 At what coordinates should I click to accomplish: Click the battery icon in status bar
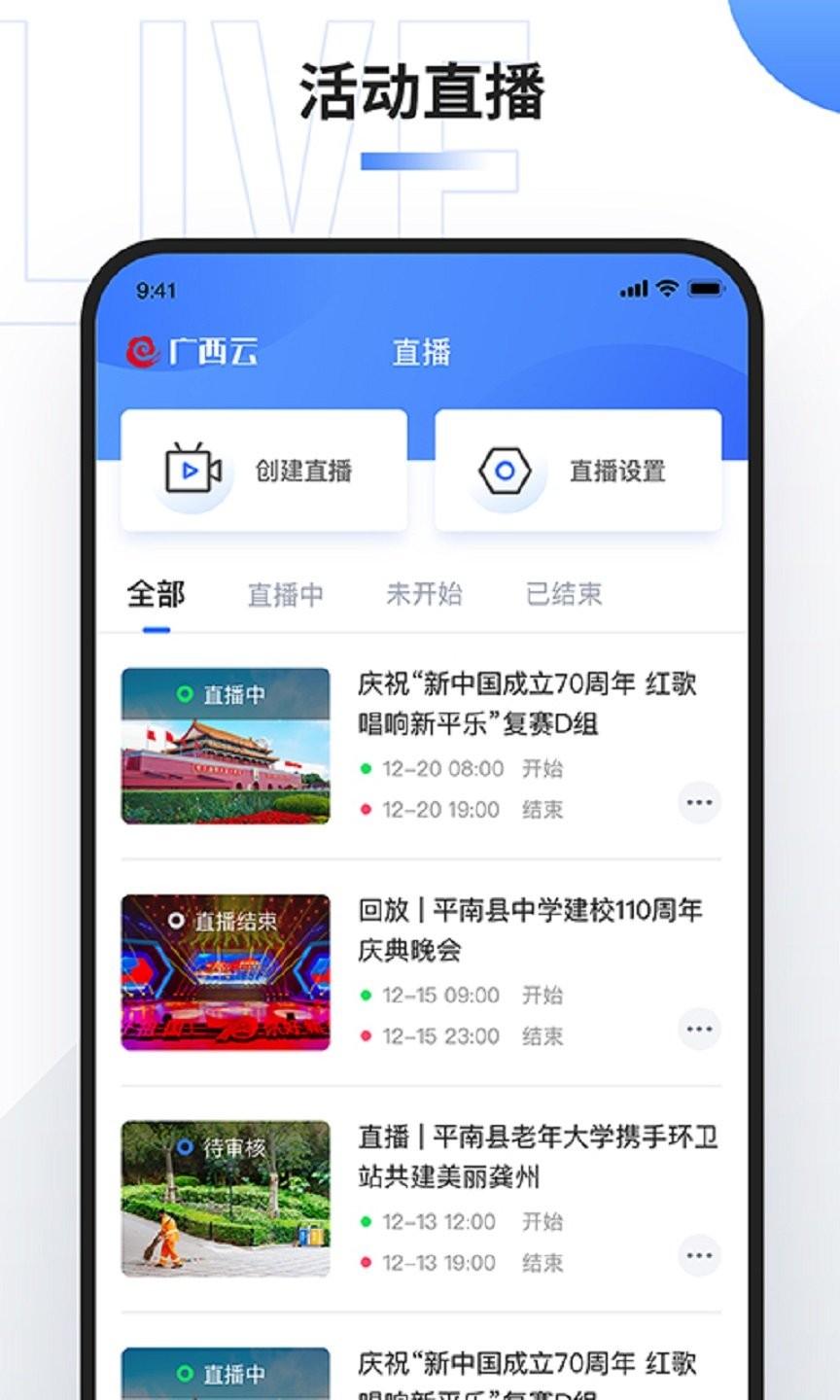click(x=704, y=287)
